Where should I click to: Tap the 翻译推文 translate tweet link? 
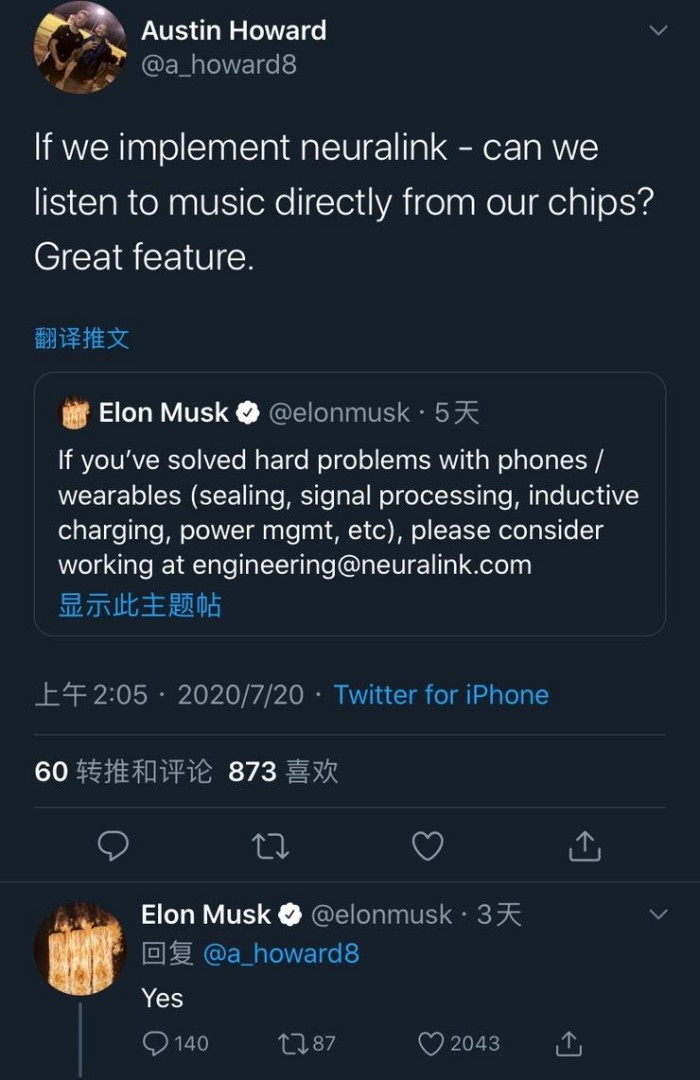click(x=82, y=338)
